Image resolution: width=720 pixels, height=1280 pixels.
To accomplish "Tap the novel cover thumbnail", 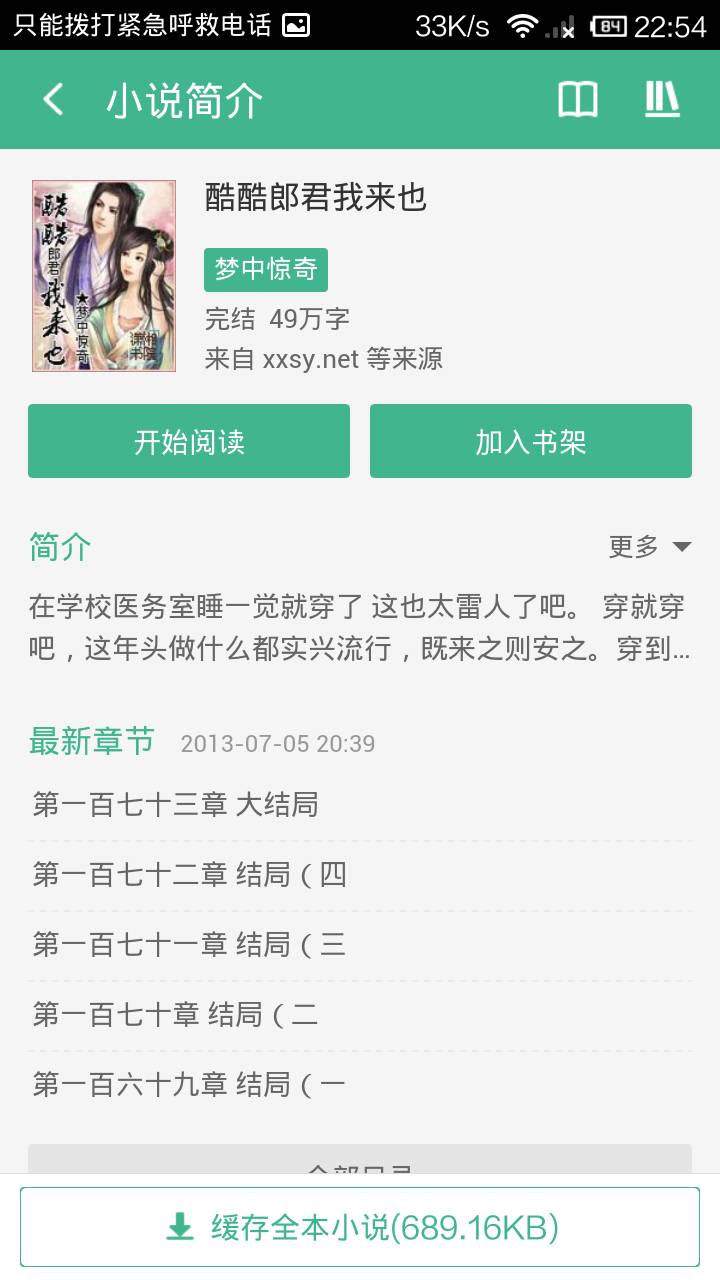I will [103, 274].
